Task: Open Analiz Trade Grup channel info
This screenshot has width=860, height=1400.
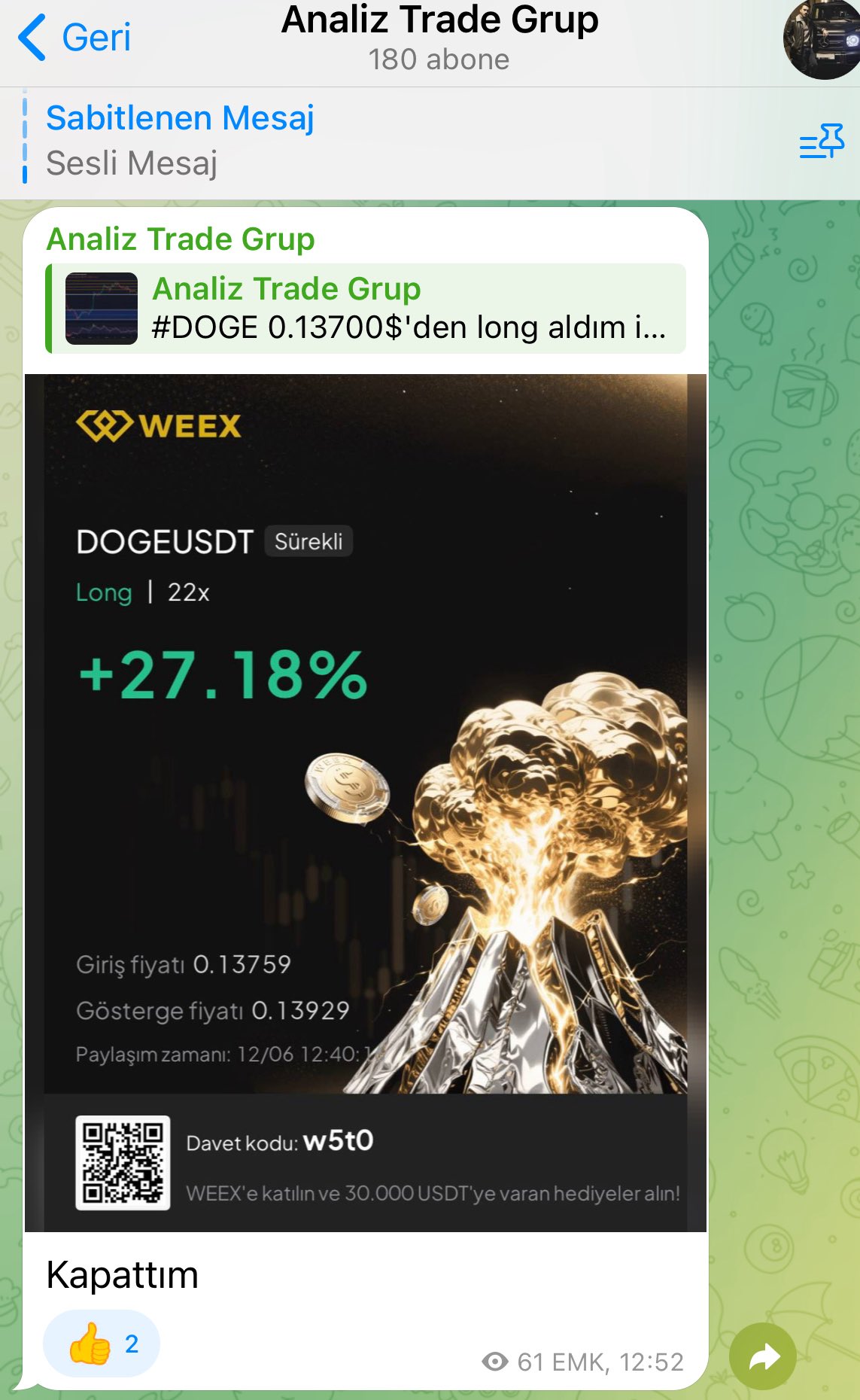Action: pyautogui.click(x=439, y=38)
